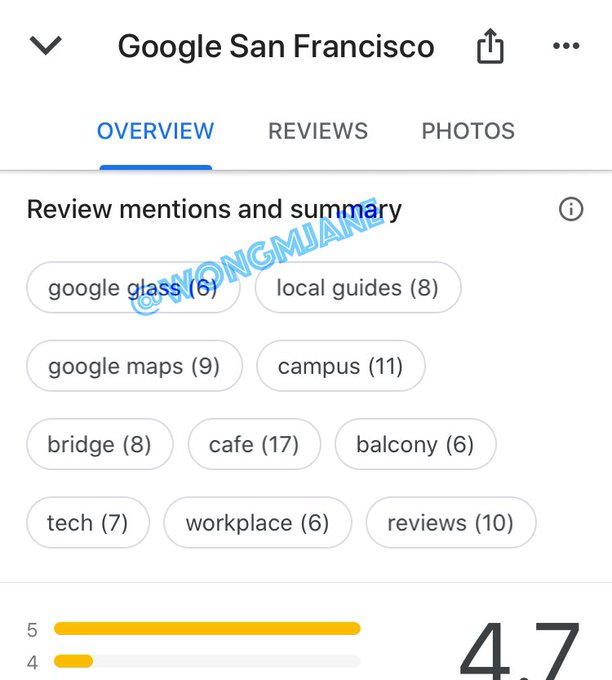Select the balcony chip
This screenshot has width=612, height=680.
pos(415,444)
